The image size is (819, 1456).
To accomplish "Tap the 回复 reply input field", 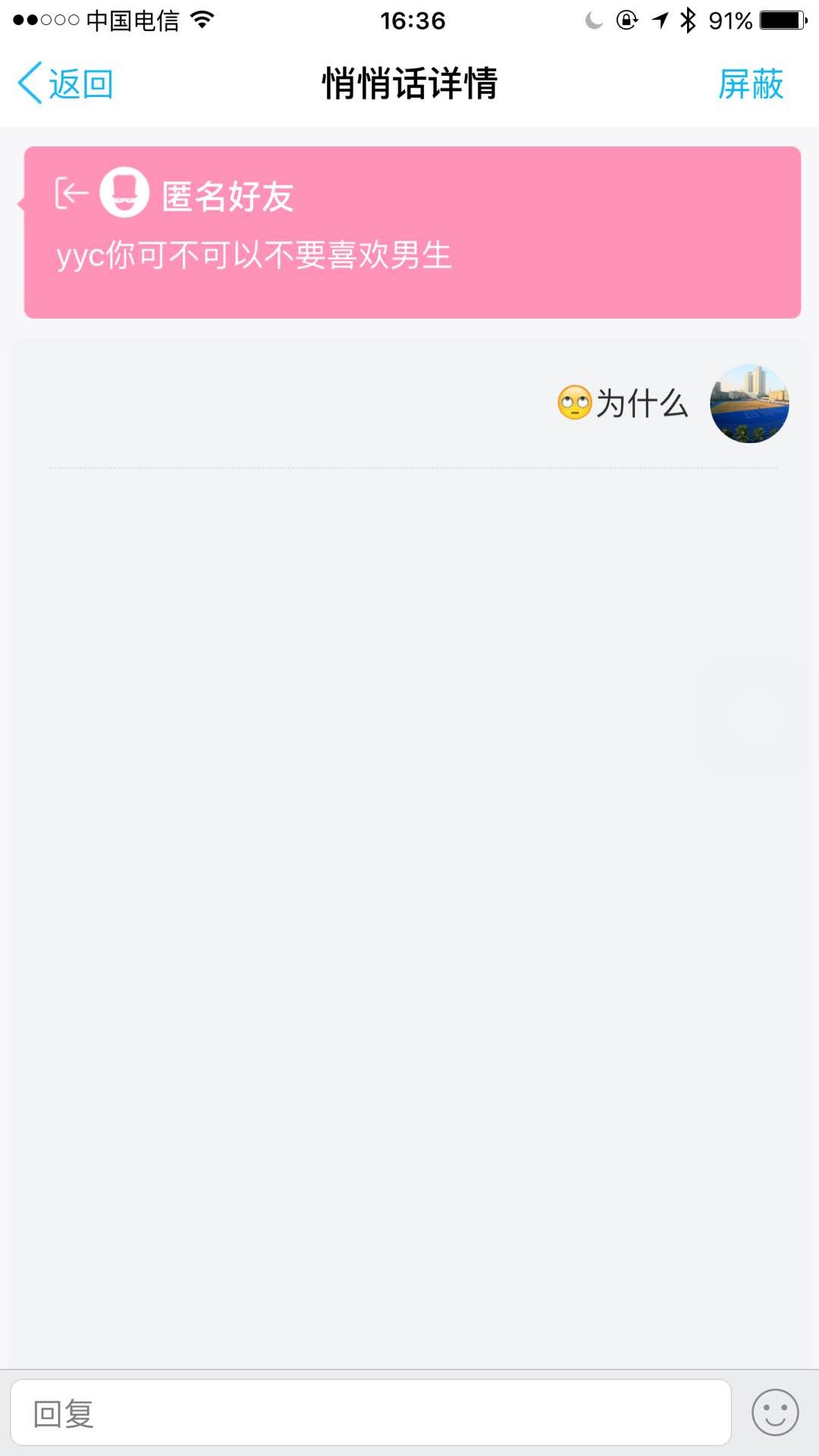I will click(x=370, y=1414).
